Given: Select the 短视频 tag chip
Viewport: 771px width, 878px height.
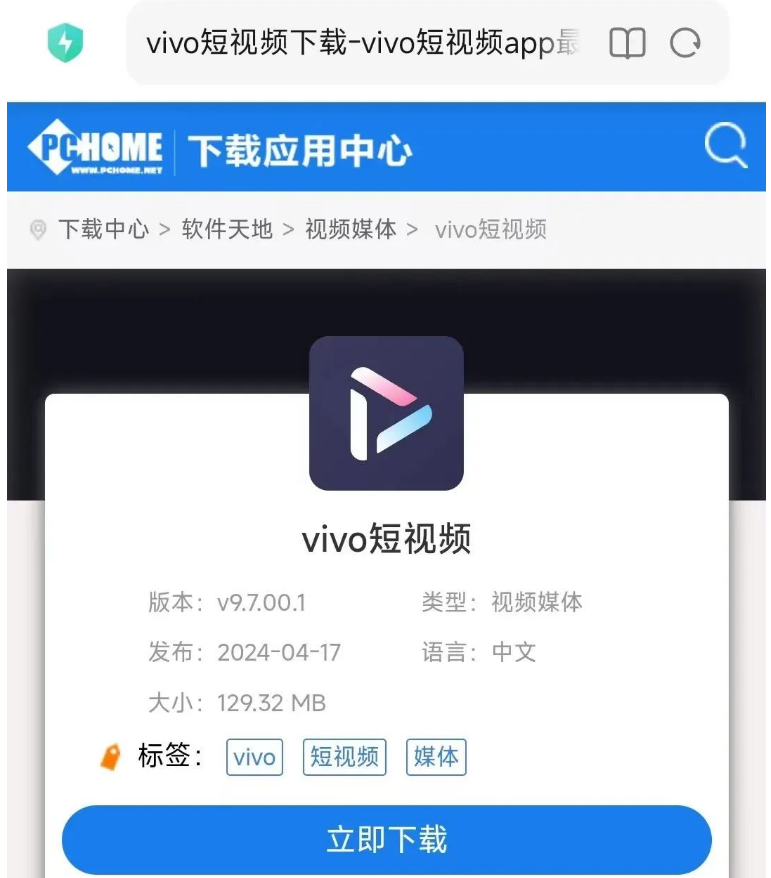Looking at the screenshot, I should (x=344, y=757).
